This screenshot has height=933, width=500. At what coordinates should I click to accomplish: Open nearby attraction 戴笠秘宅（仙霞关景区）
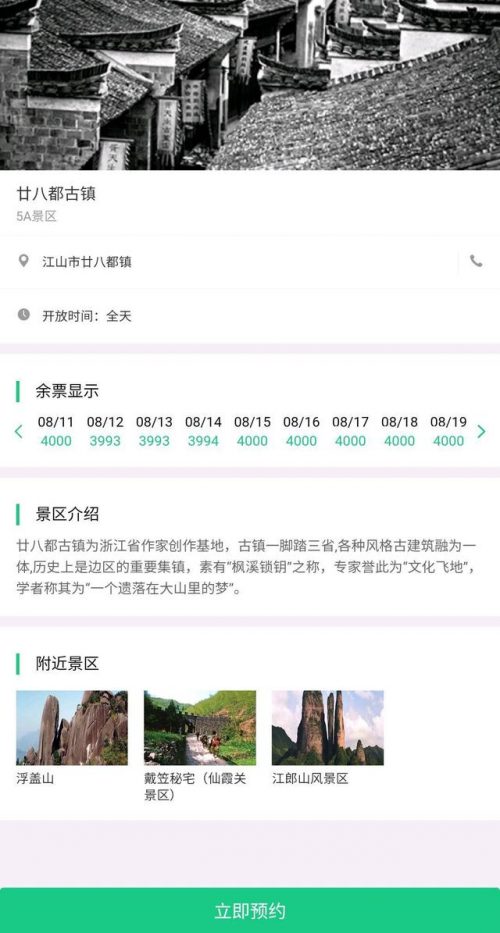[199, 746]
